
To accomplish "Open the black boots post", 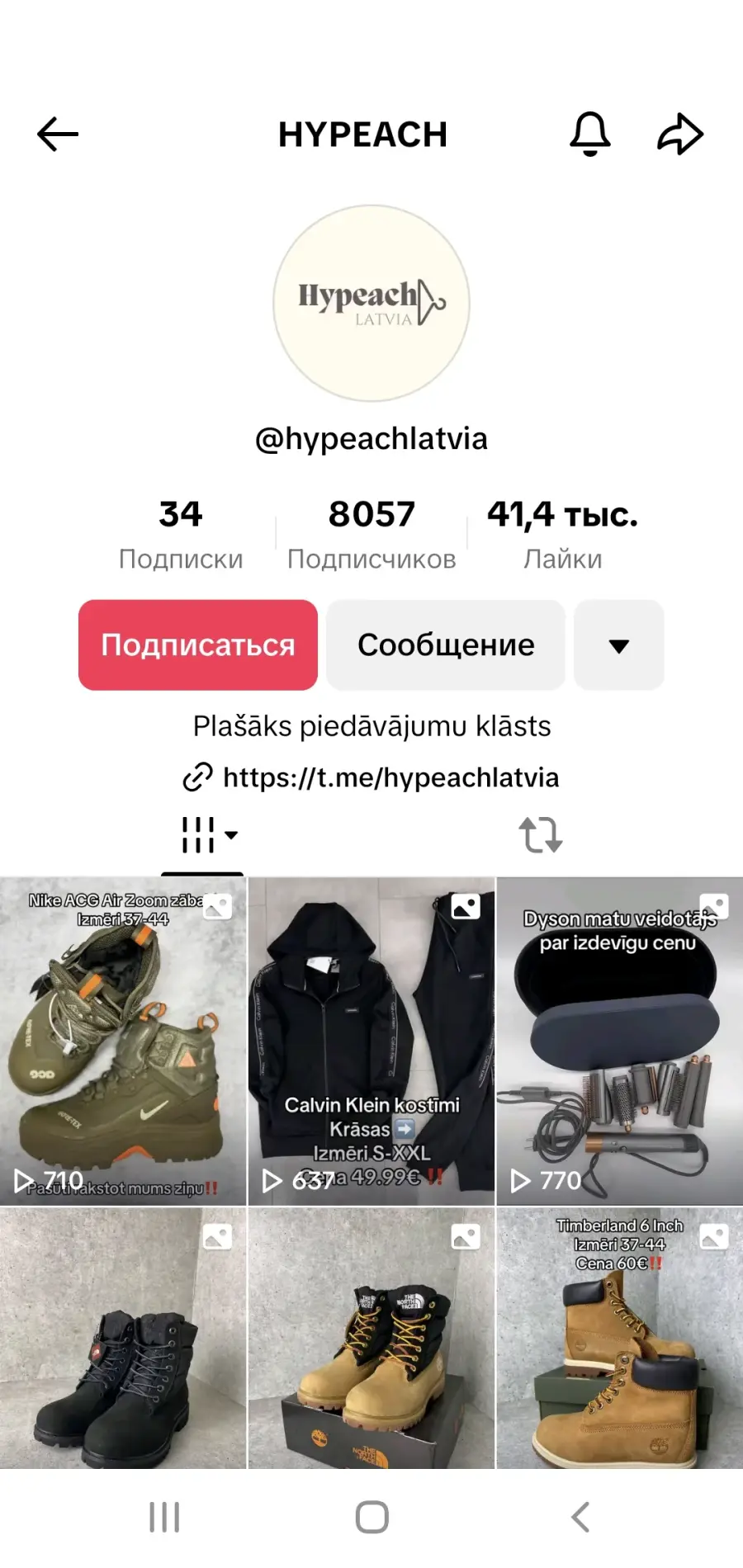I will (123, 1338).
